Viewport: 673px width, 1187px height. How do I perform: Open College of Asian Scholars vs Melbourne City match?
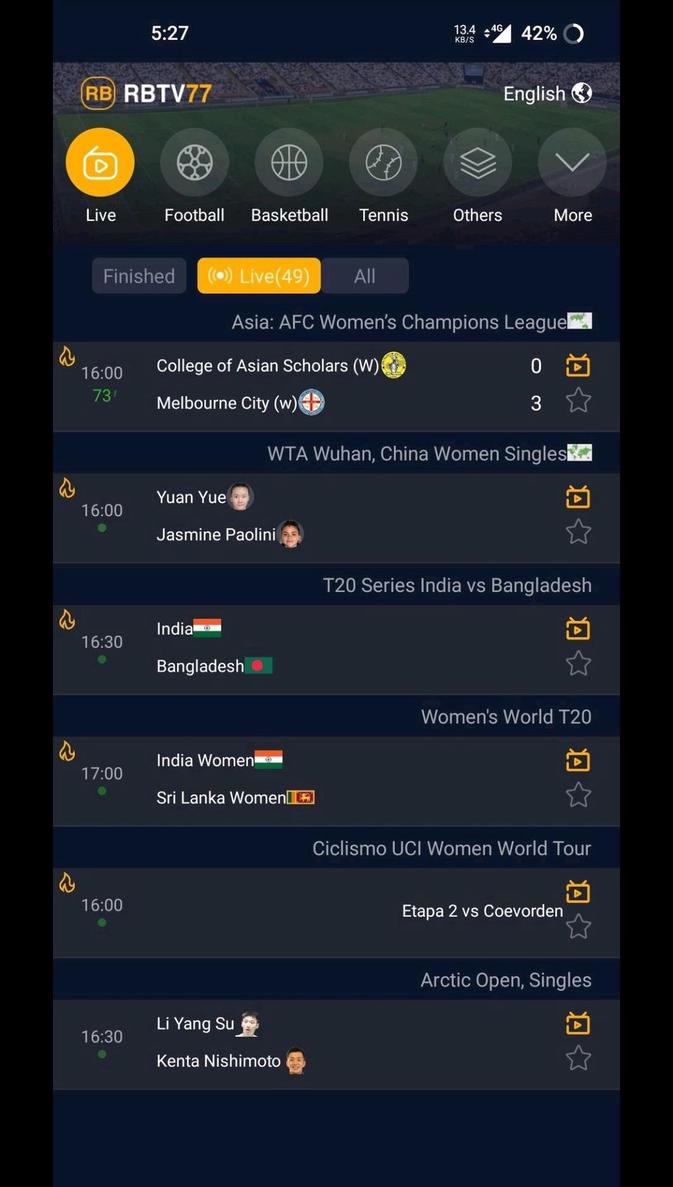[300, 385]
